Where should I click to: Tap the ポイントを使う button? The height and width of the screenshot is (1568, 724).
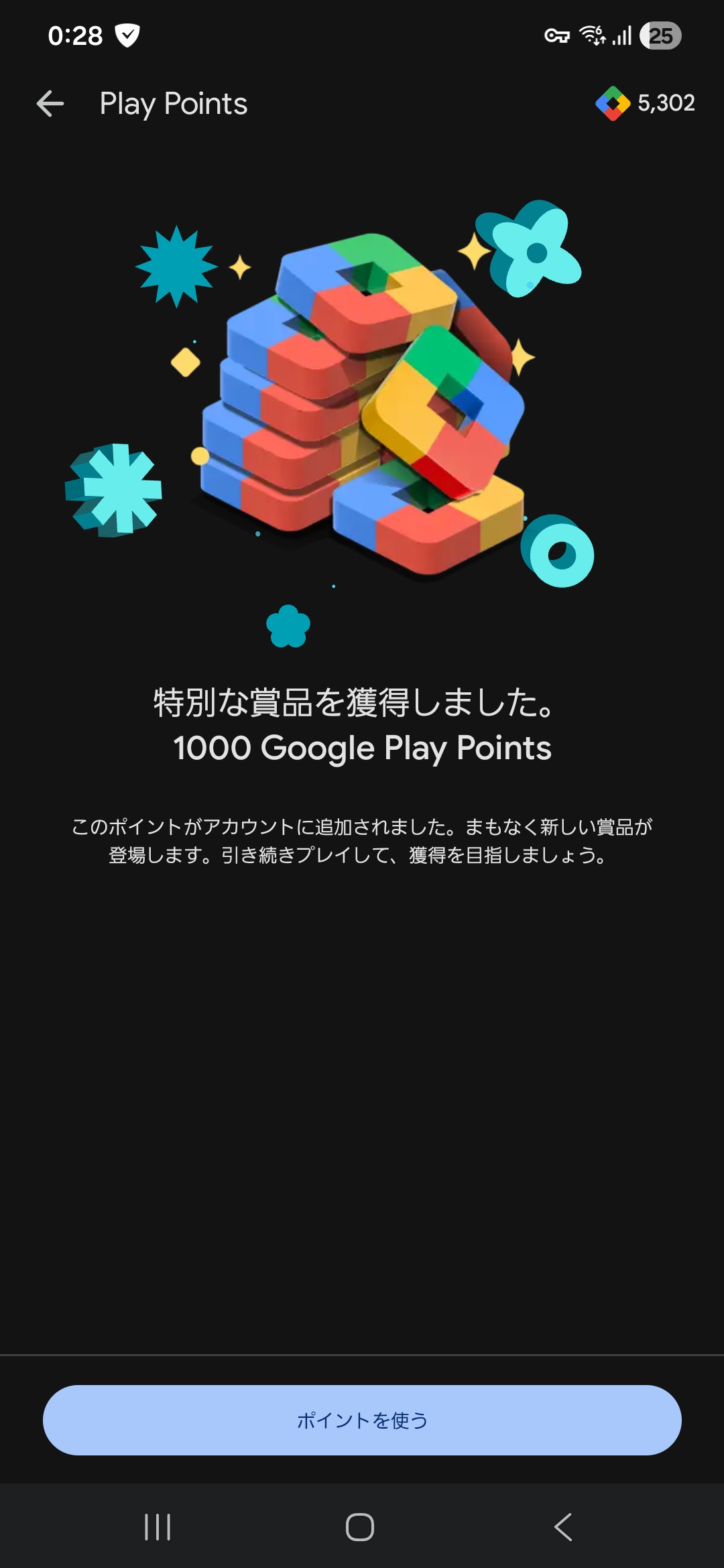(362, 1420)
